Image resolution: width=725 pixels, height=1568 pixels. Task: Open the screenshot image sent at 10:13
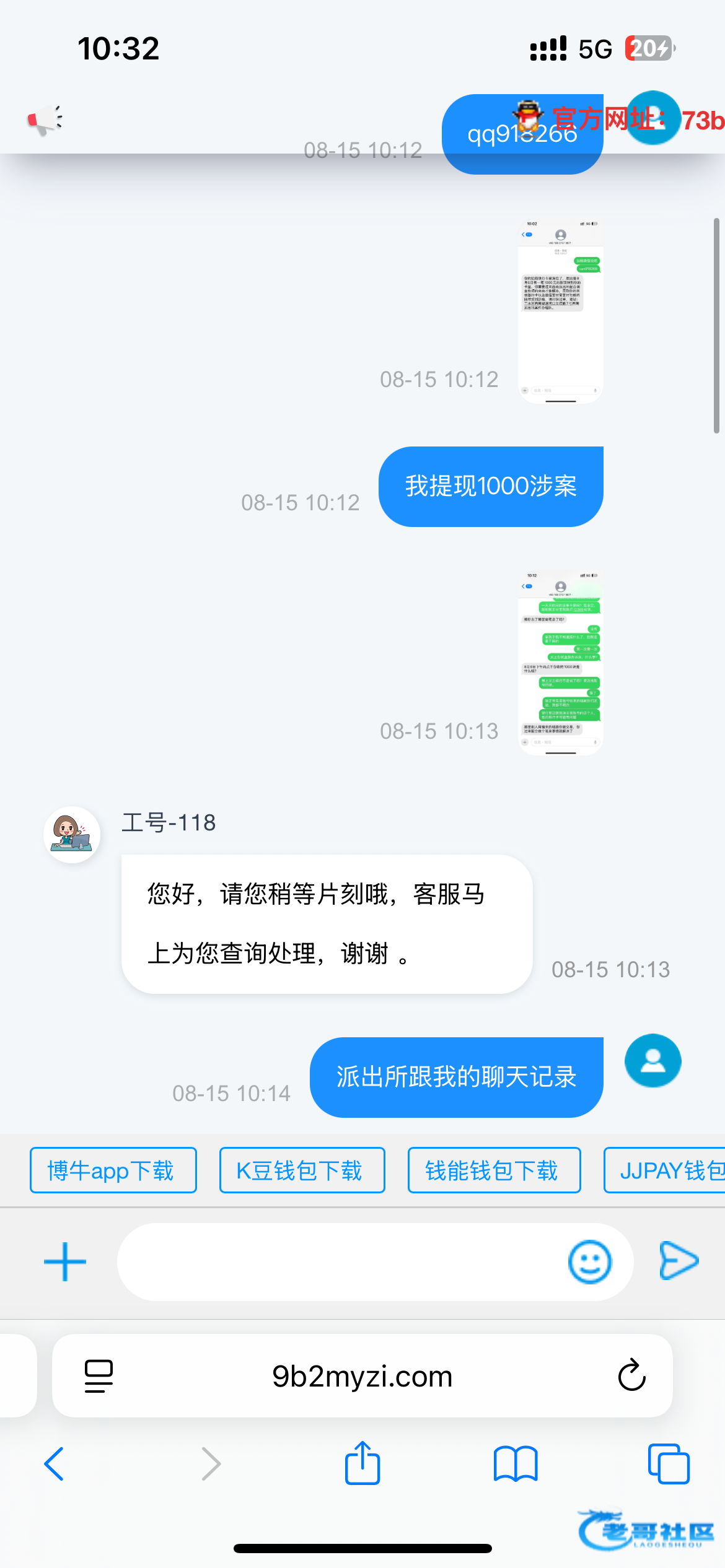560,661
